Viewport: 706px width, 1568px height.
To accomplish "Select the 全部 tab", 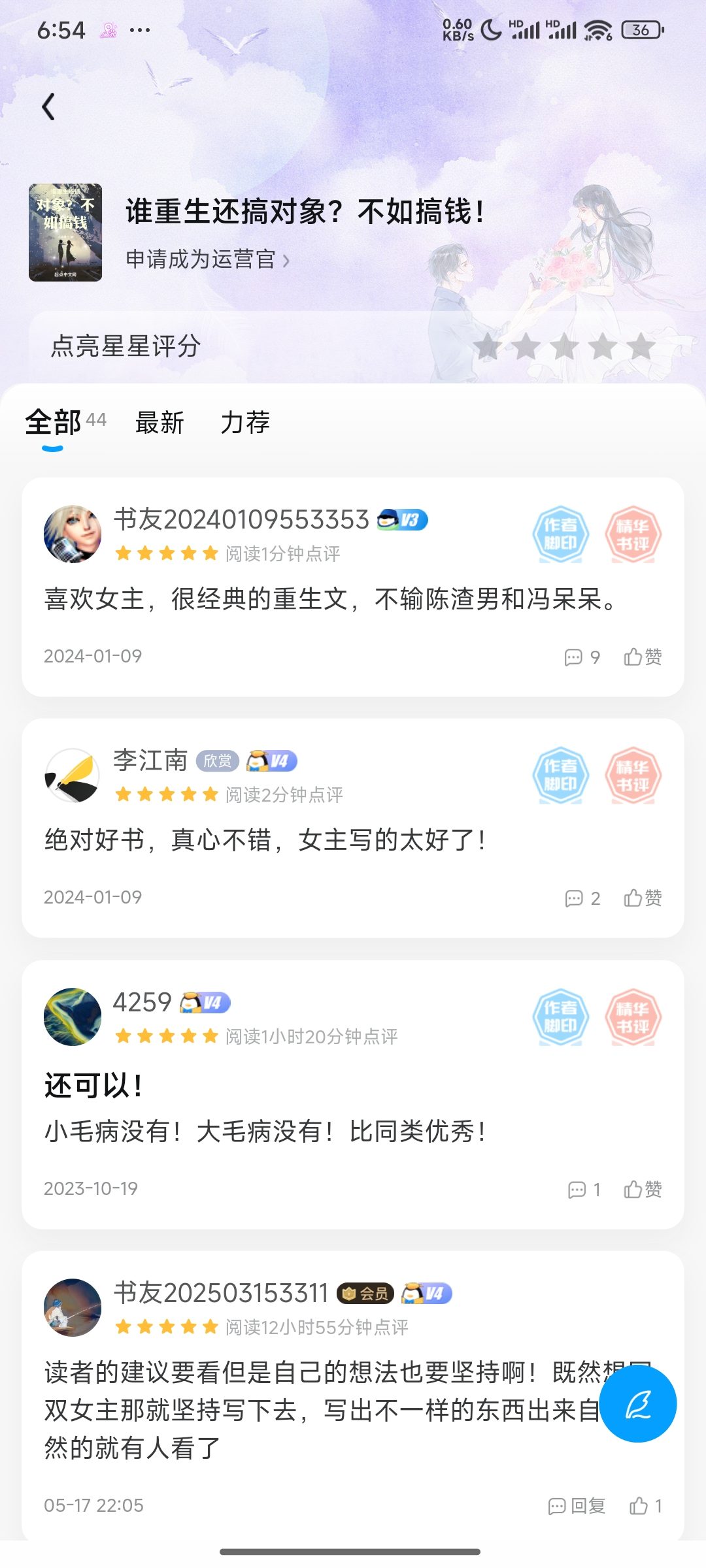I will pyautogui.click(x=54, y=423).
